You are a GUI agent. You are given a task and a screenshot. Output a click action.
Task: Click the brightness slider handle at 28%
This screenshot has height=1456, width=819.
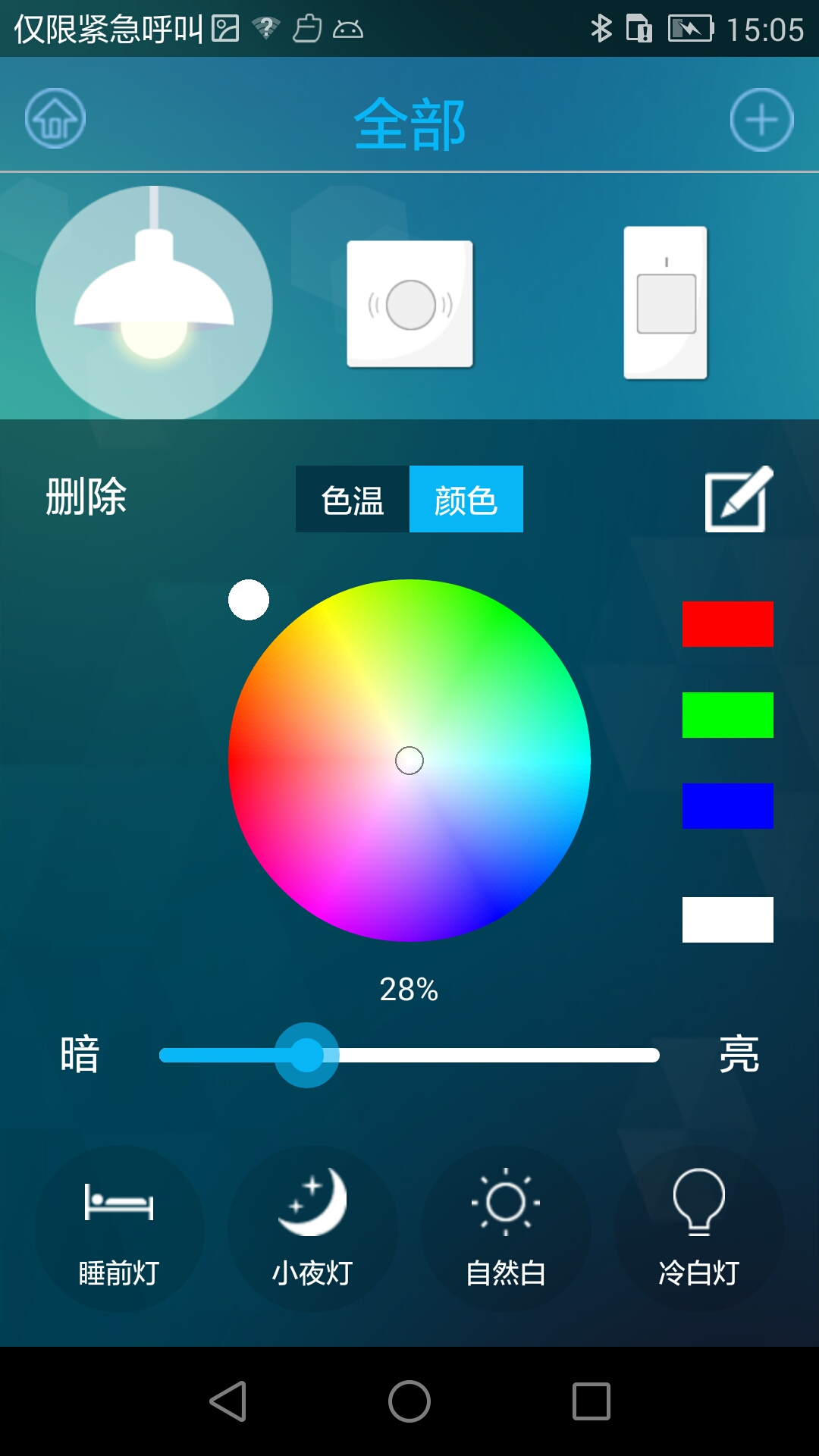(x=306, y=1054)
